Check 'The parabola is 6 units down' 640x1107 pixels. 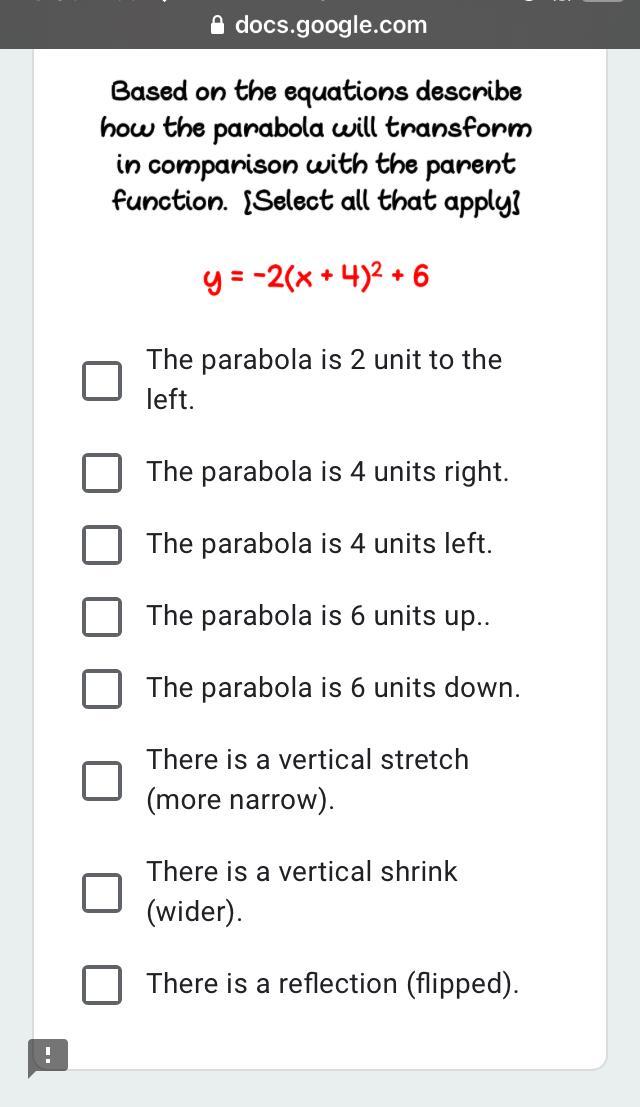click(x=102, y=688)
